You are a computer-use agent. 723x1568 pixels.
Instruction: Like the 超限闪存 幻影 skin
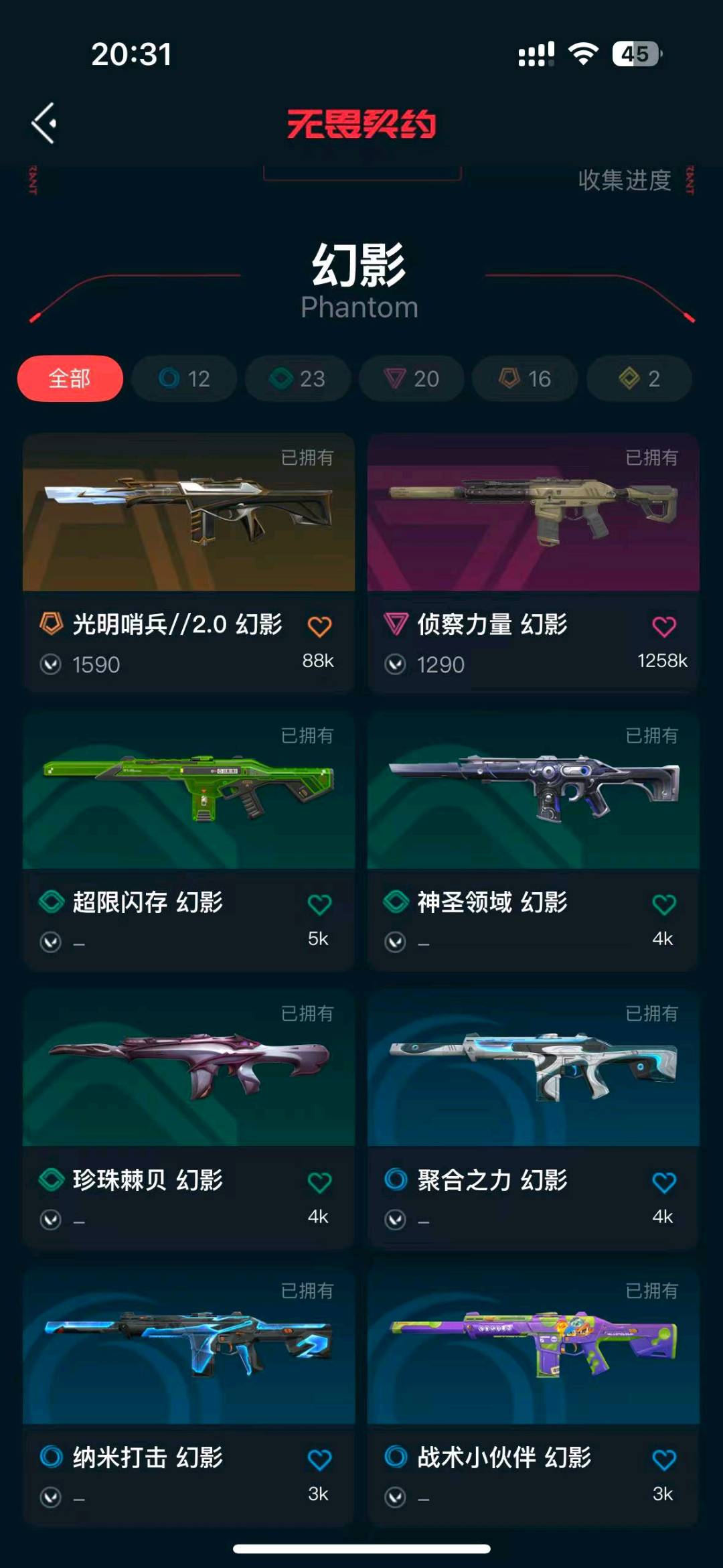pyautogui.click(x=319, y=904)
